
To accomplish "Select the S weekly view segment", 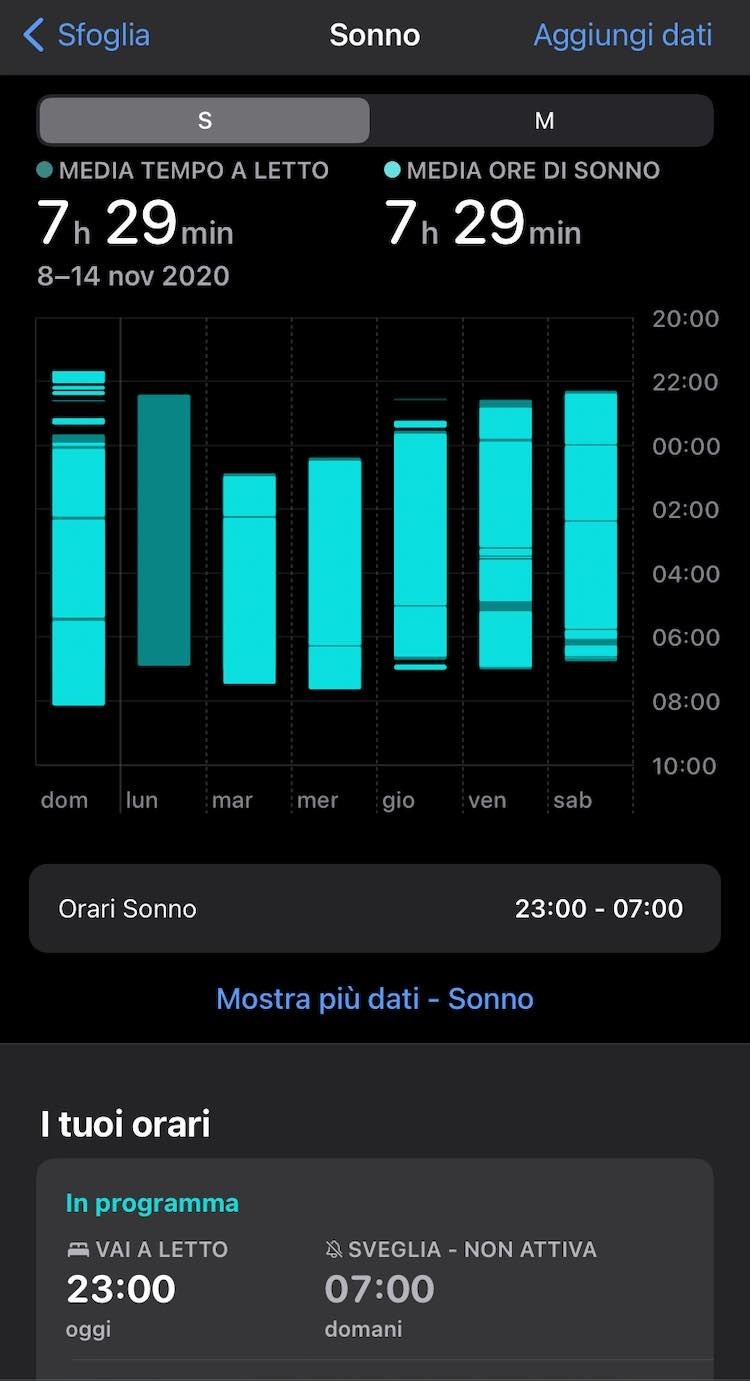I will point(203,120).
